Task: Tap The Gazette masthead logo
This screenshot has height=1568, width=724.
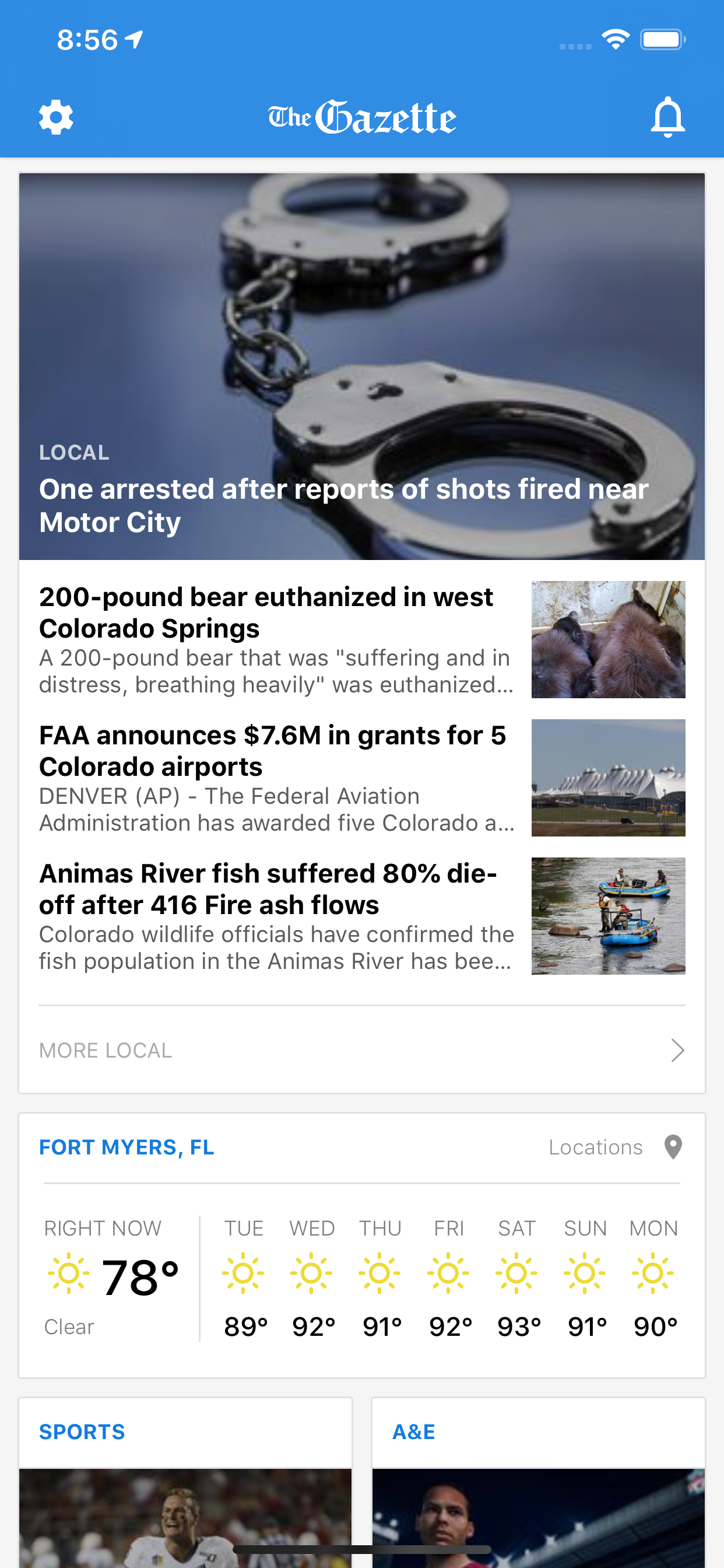Action: click(363, 116)
